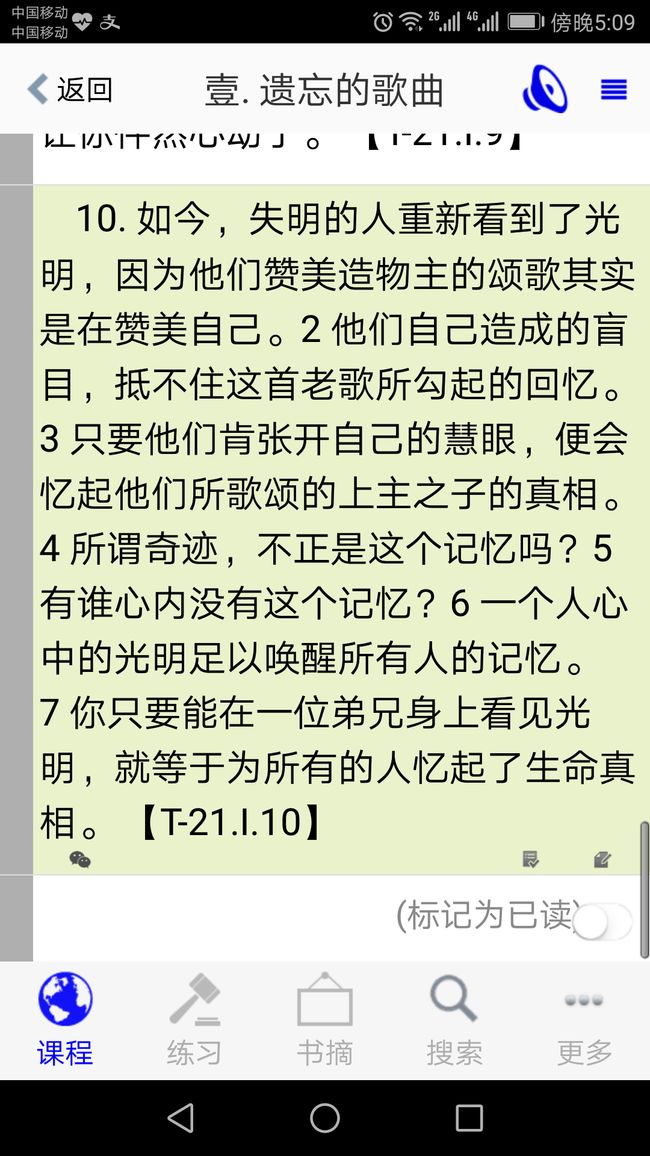Tap the pencil edit icon under paragraph 10
The image size is (650, 1156).
[x=602, y=859]
